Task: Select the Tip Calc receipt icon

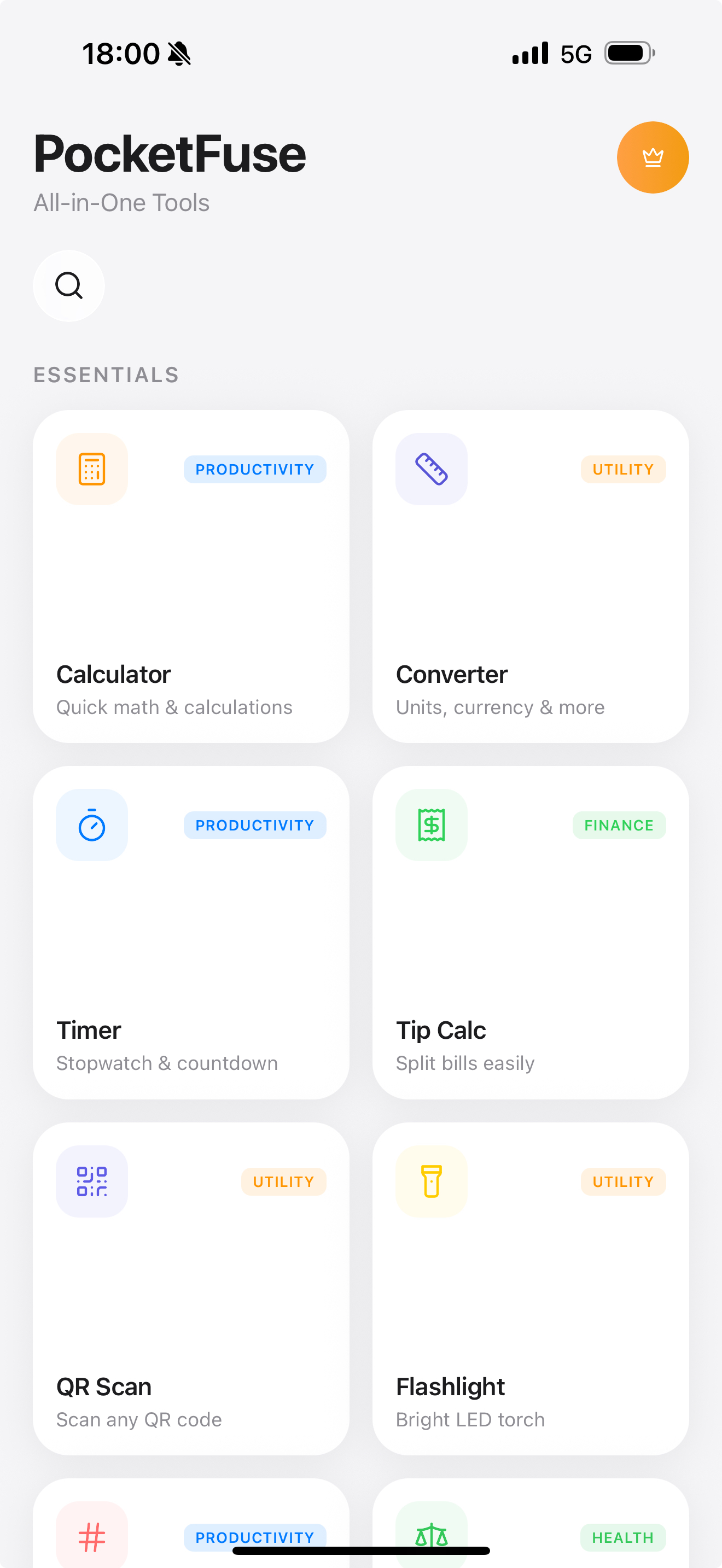Action: (x=430, y=825)
